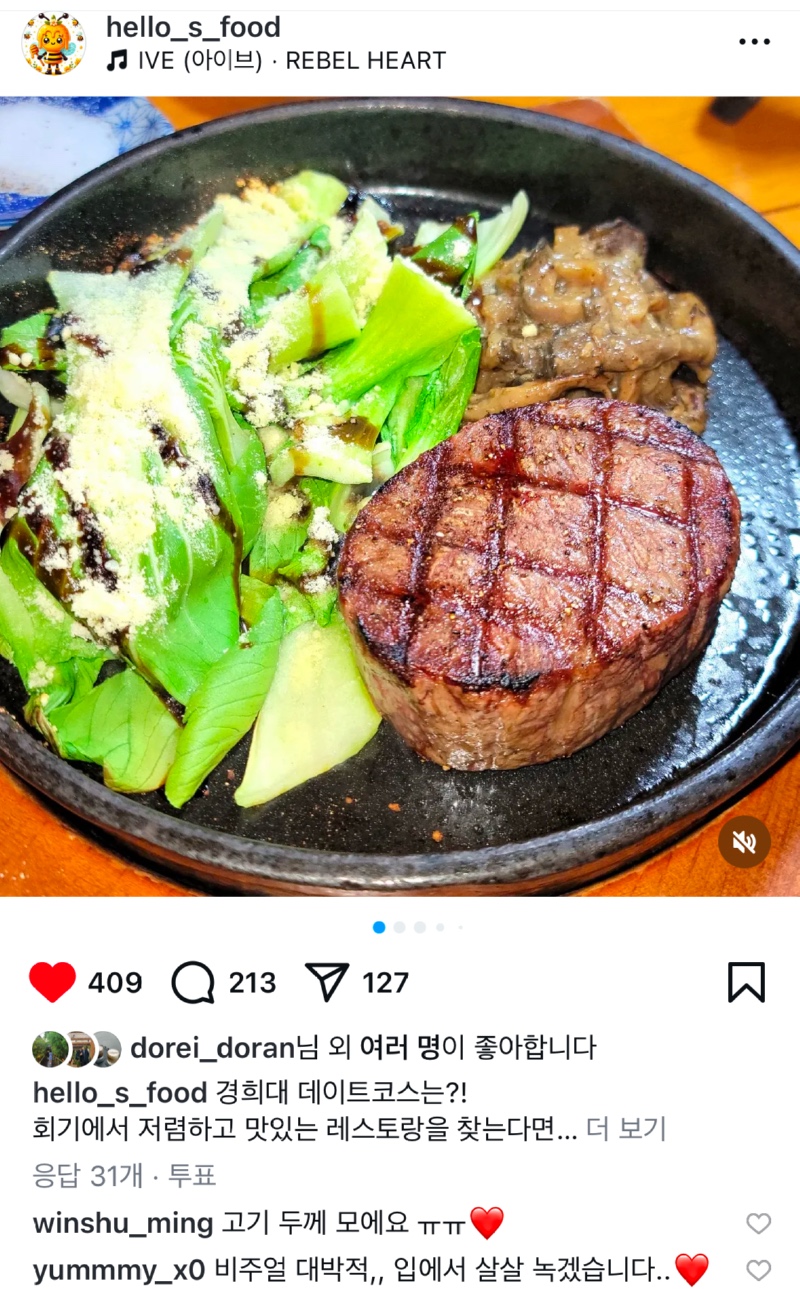Share the post via the paper-plane icon

[327, 982]
